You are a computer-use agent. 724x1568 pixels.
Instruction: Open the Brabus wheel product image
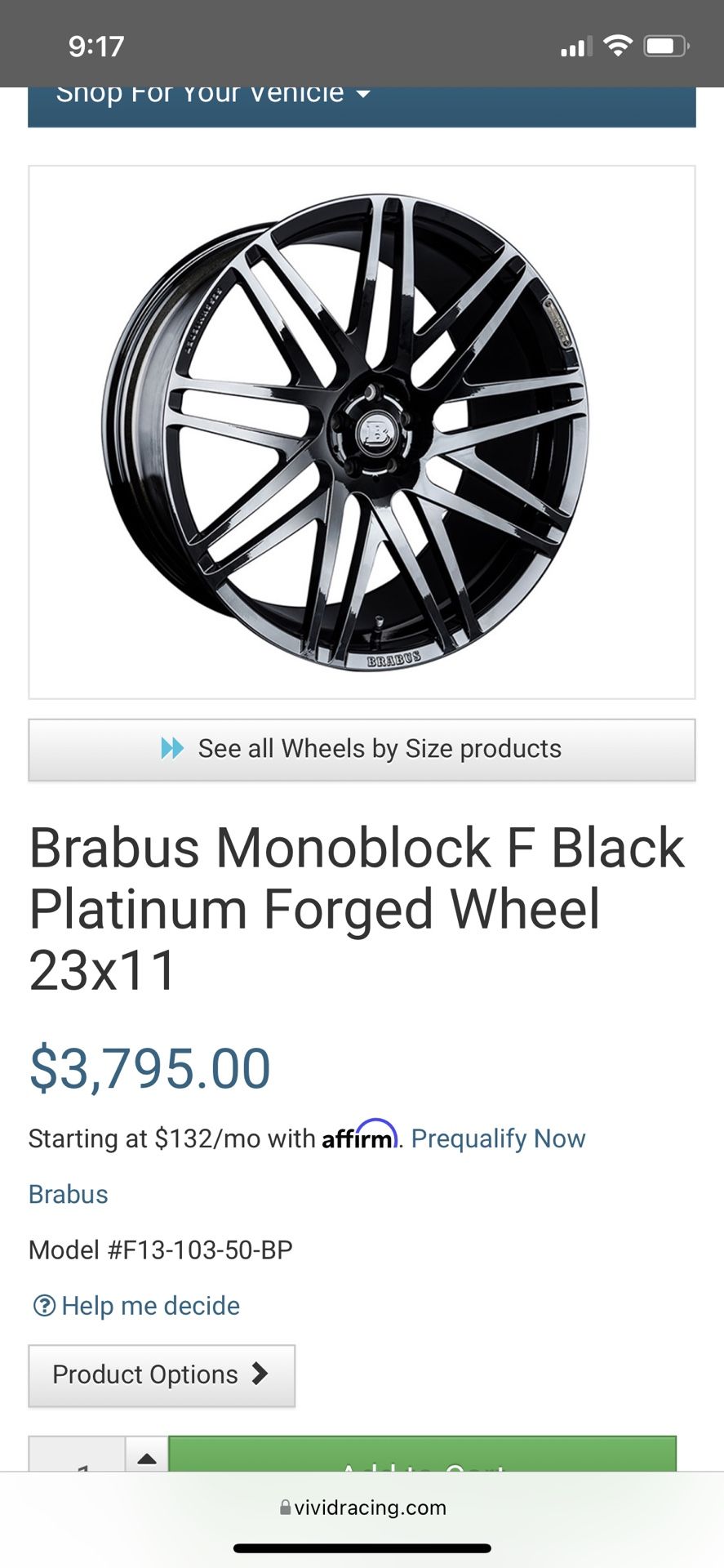pos(362,432)
